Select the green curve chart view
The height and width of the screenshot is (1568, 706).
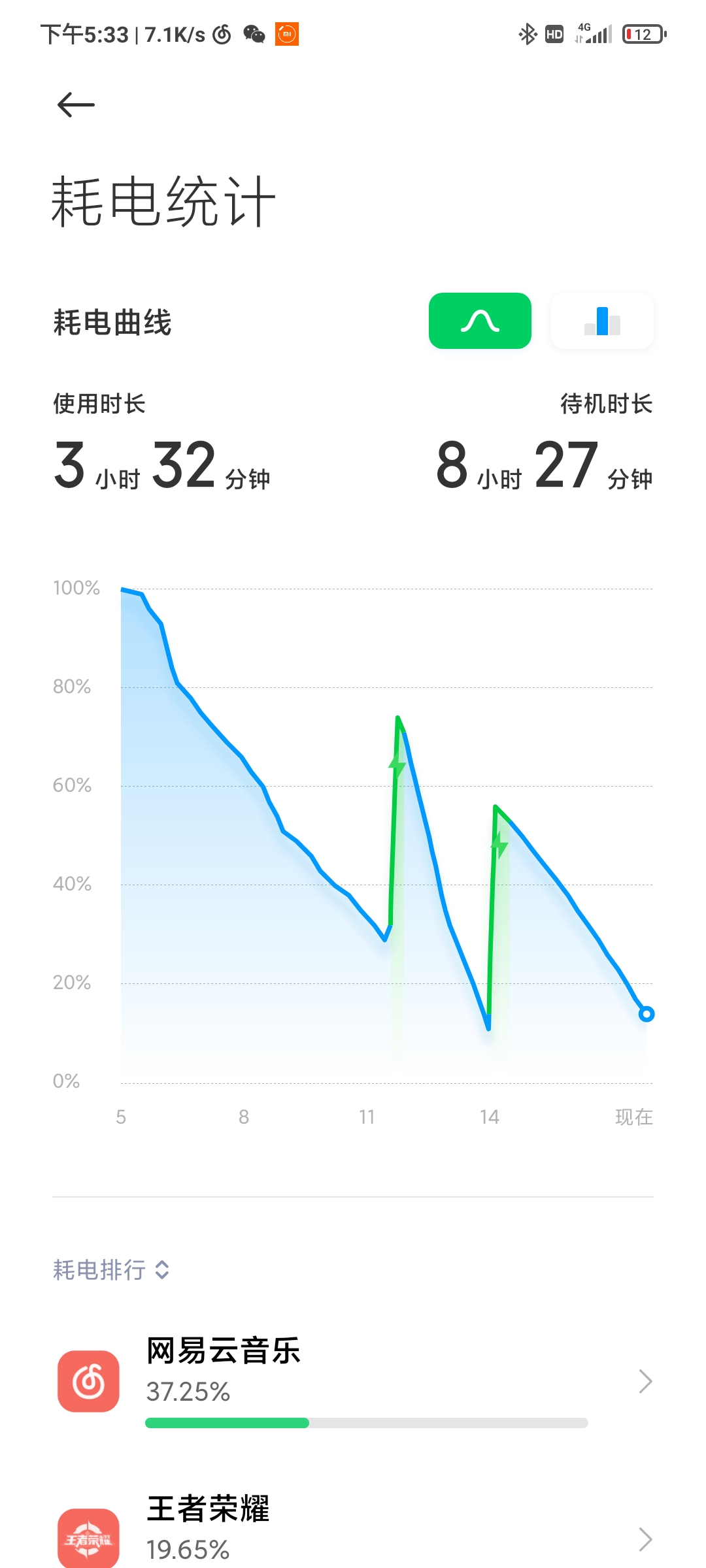point(480,321)
